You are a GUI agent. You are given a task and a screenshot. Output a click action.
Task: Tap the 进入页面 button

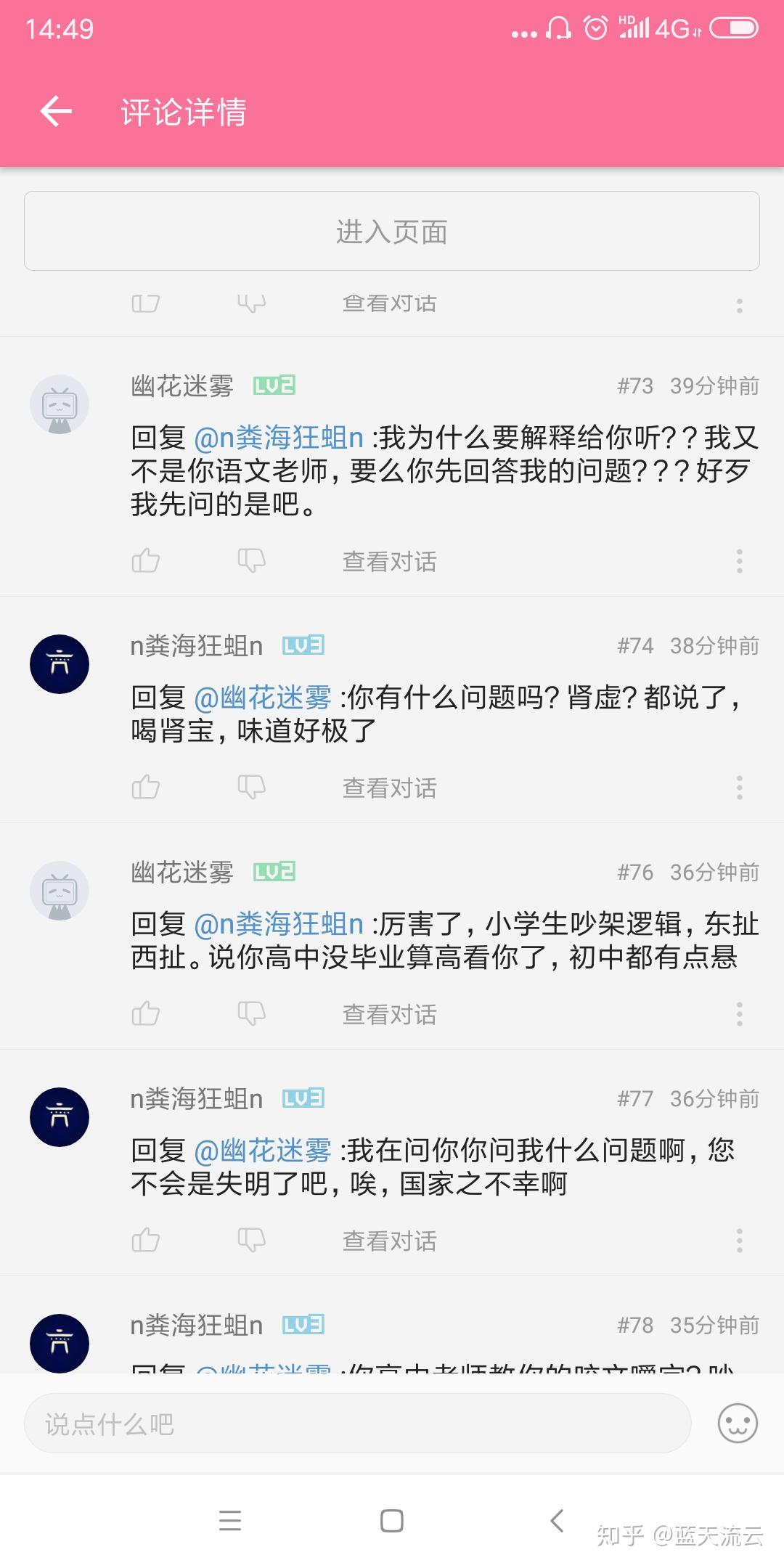(x=392, y=232)
